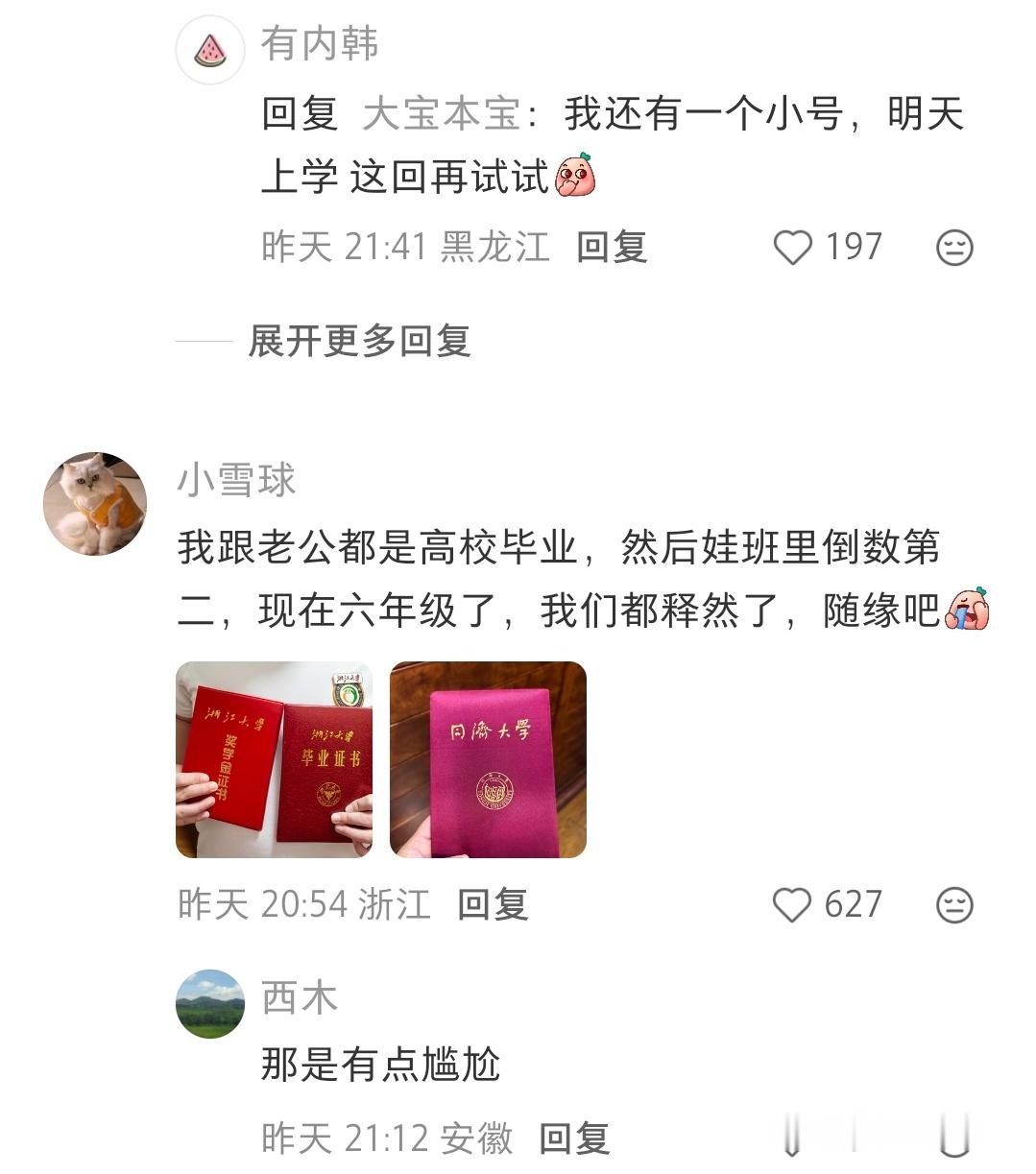Expand more replies with 展开更多回复
The image size is (1036, 1174).
[x=359, y=341]
